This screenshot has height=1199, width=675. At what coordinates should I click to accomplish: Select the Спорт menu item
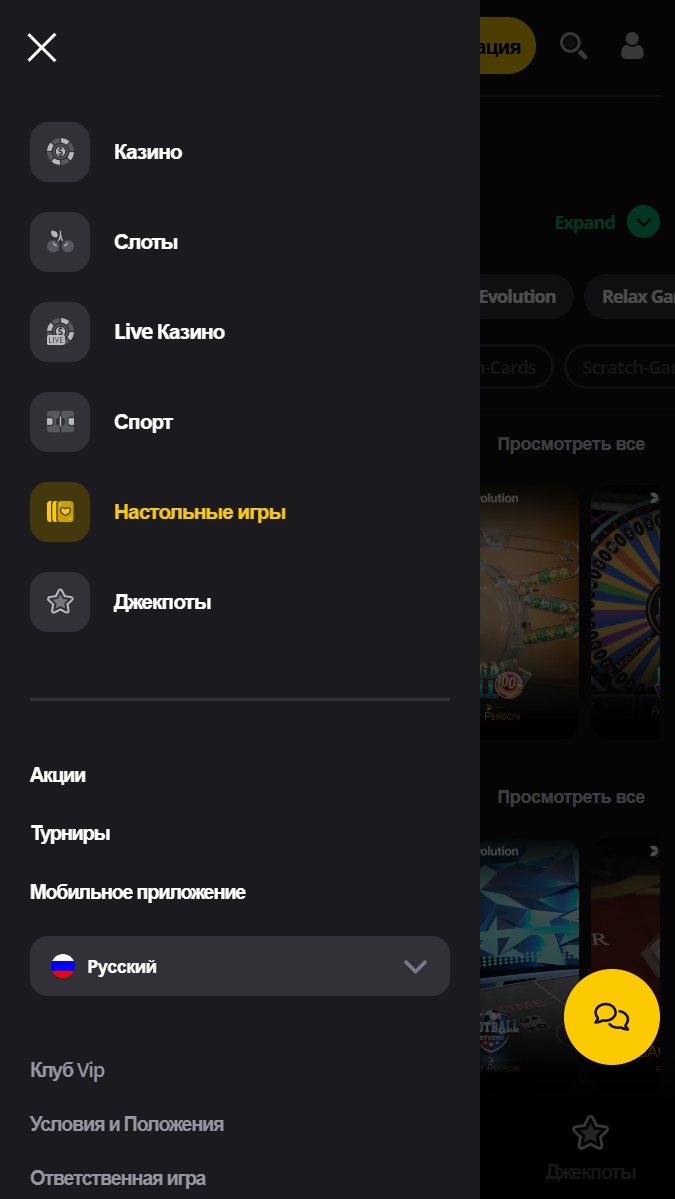pos(142,422)
